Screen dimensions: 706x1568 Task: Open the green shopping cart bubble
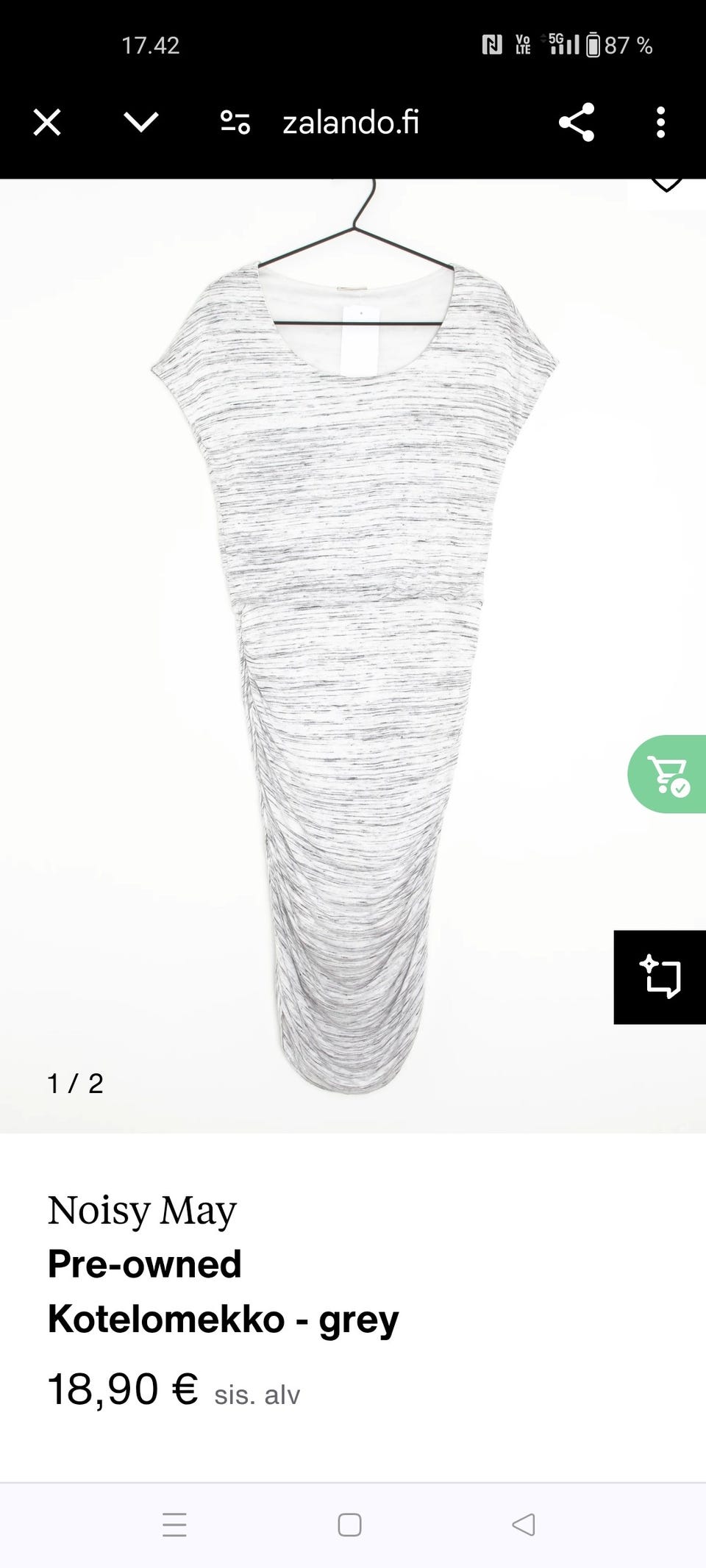point(668,774)
